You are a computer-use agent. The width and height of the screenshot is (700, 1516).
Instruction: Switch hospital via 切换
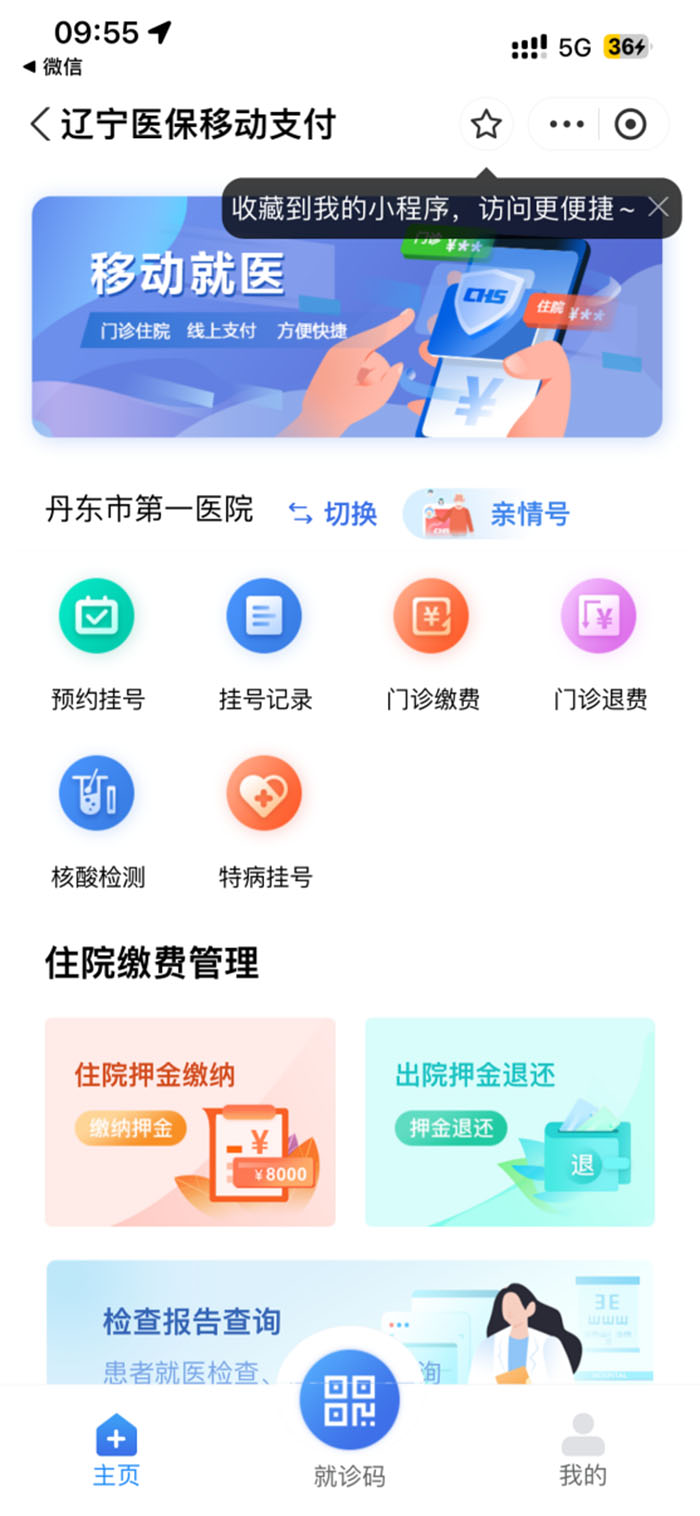pyautogui.click(x=332, y=514)
